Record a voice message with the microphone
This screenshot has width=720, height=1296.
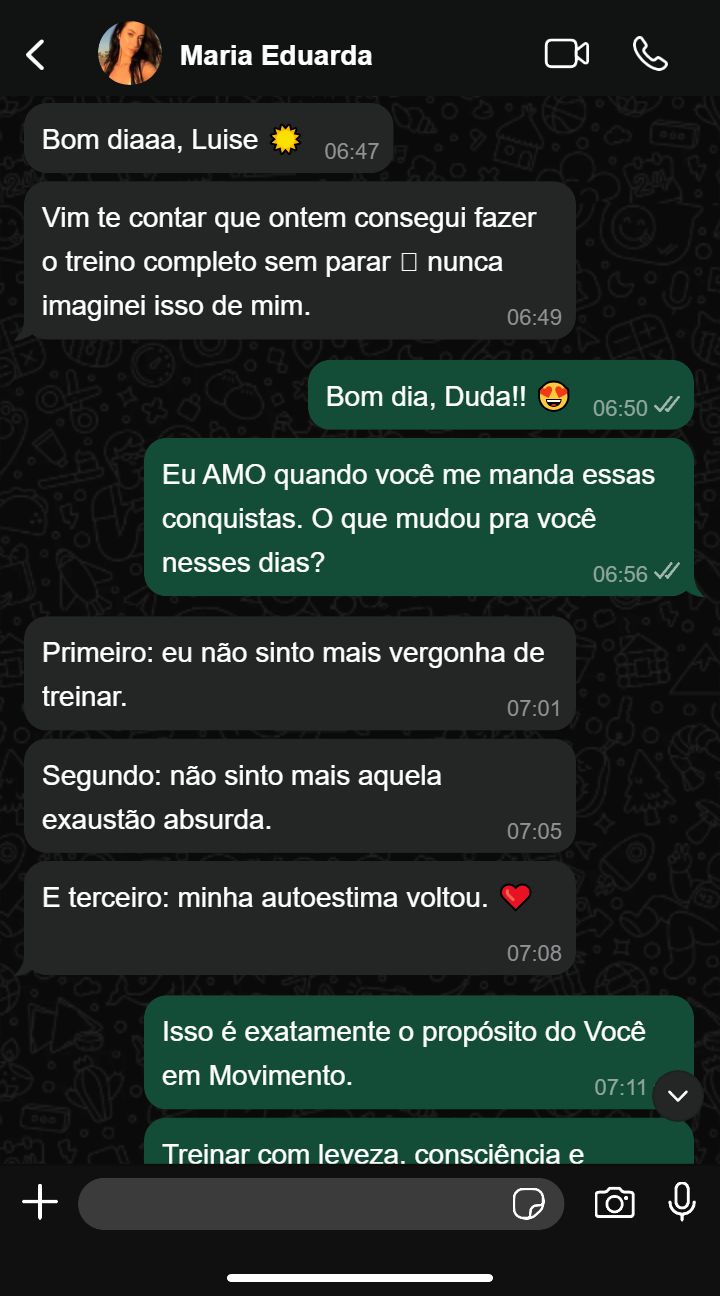(682, 1203)
